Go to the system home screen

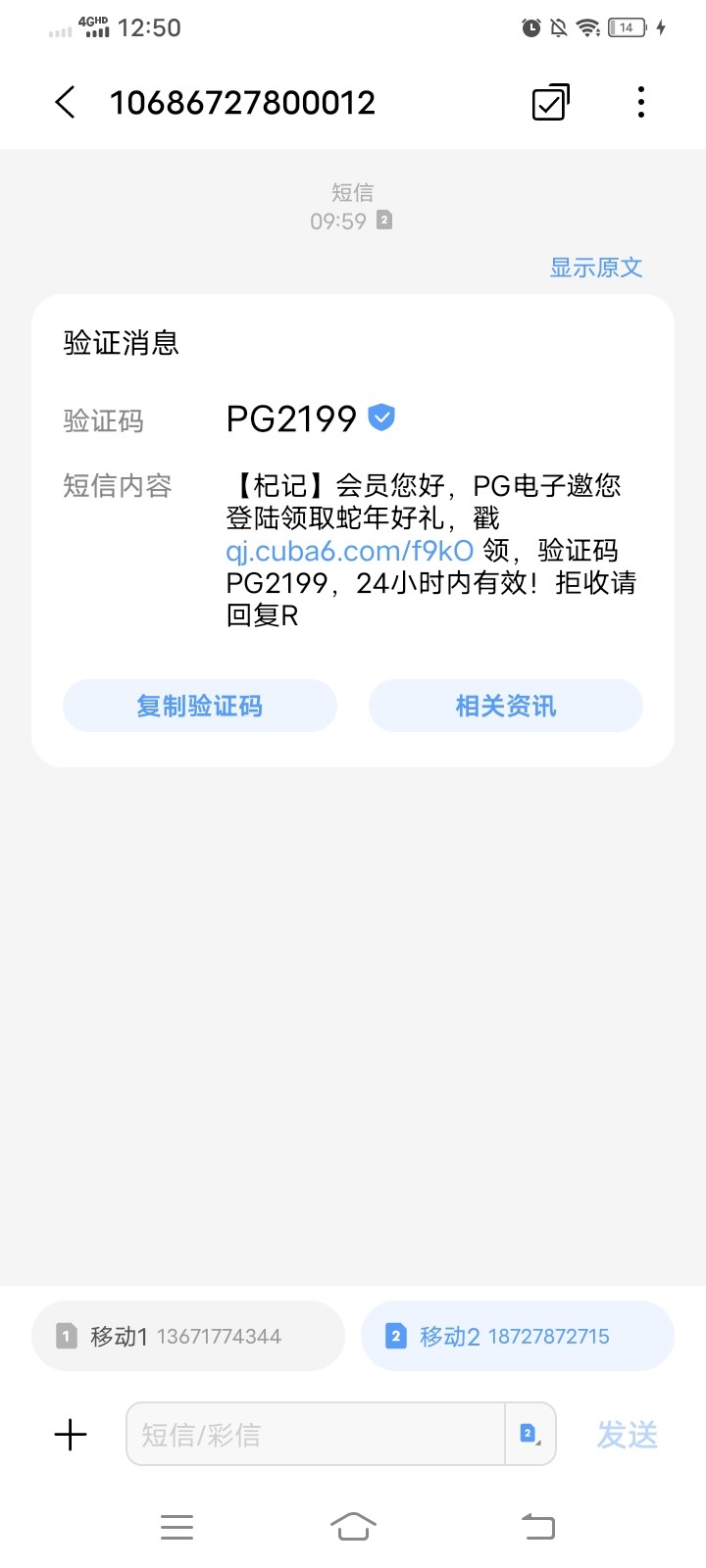(x=353, y=1526)
